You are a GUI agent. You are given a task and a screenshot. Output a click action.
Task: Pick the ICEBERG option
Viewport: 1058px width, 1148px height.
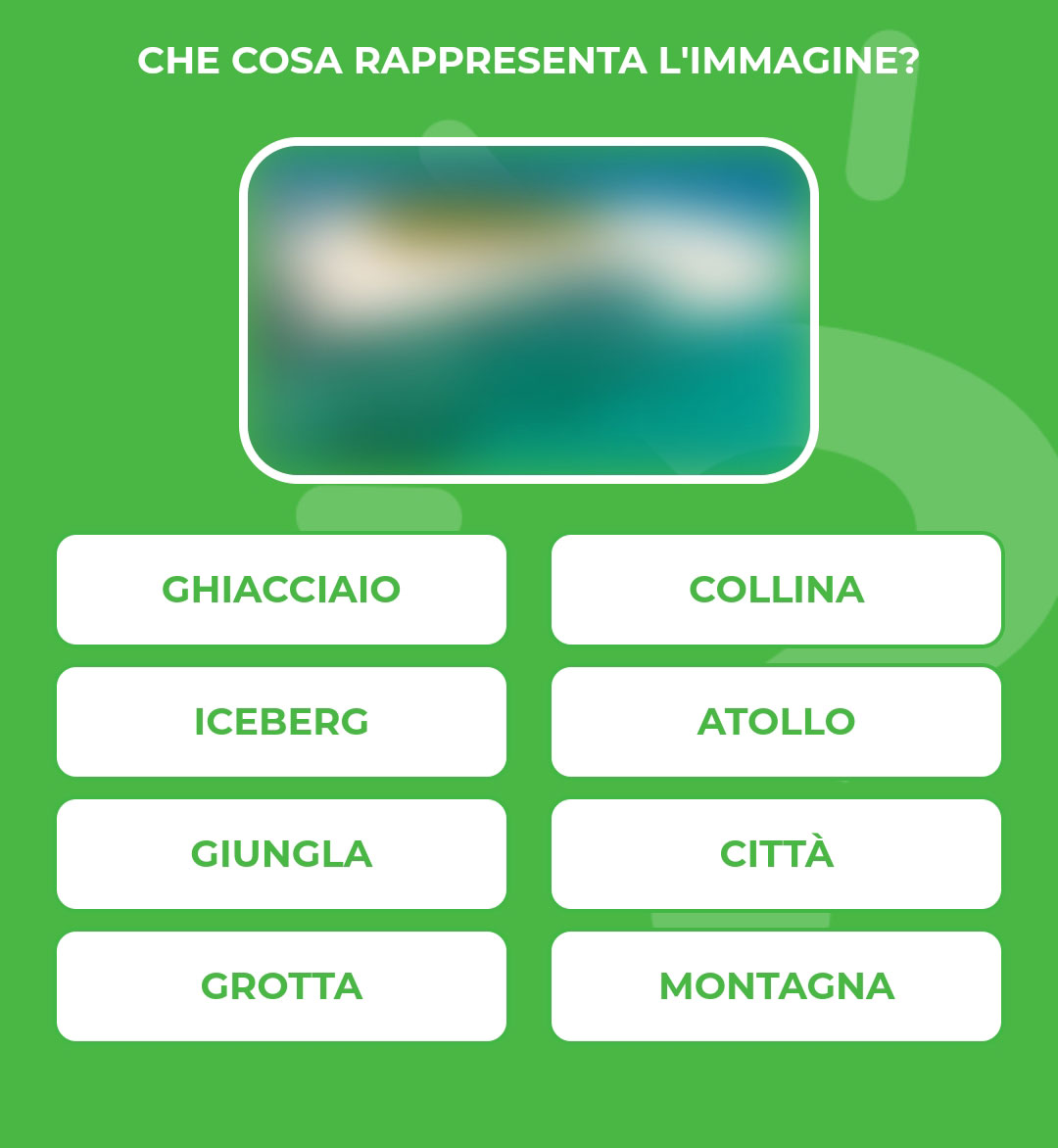tap(281, 722)
